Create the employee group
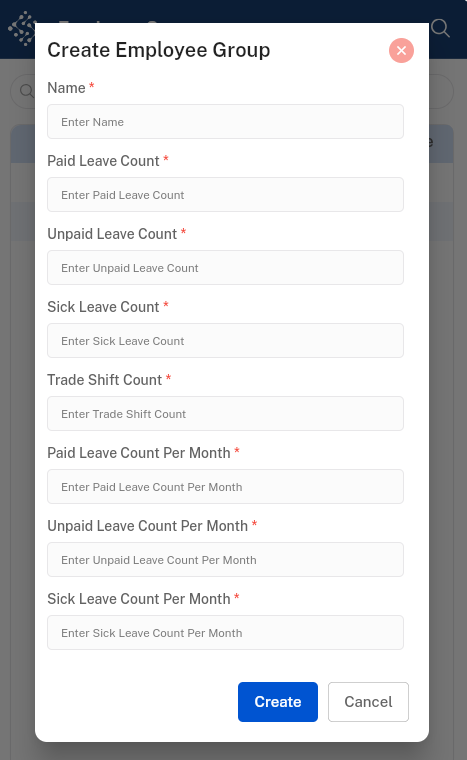The height and width of the screenshot is (760, 467). [x=278, y=702]
